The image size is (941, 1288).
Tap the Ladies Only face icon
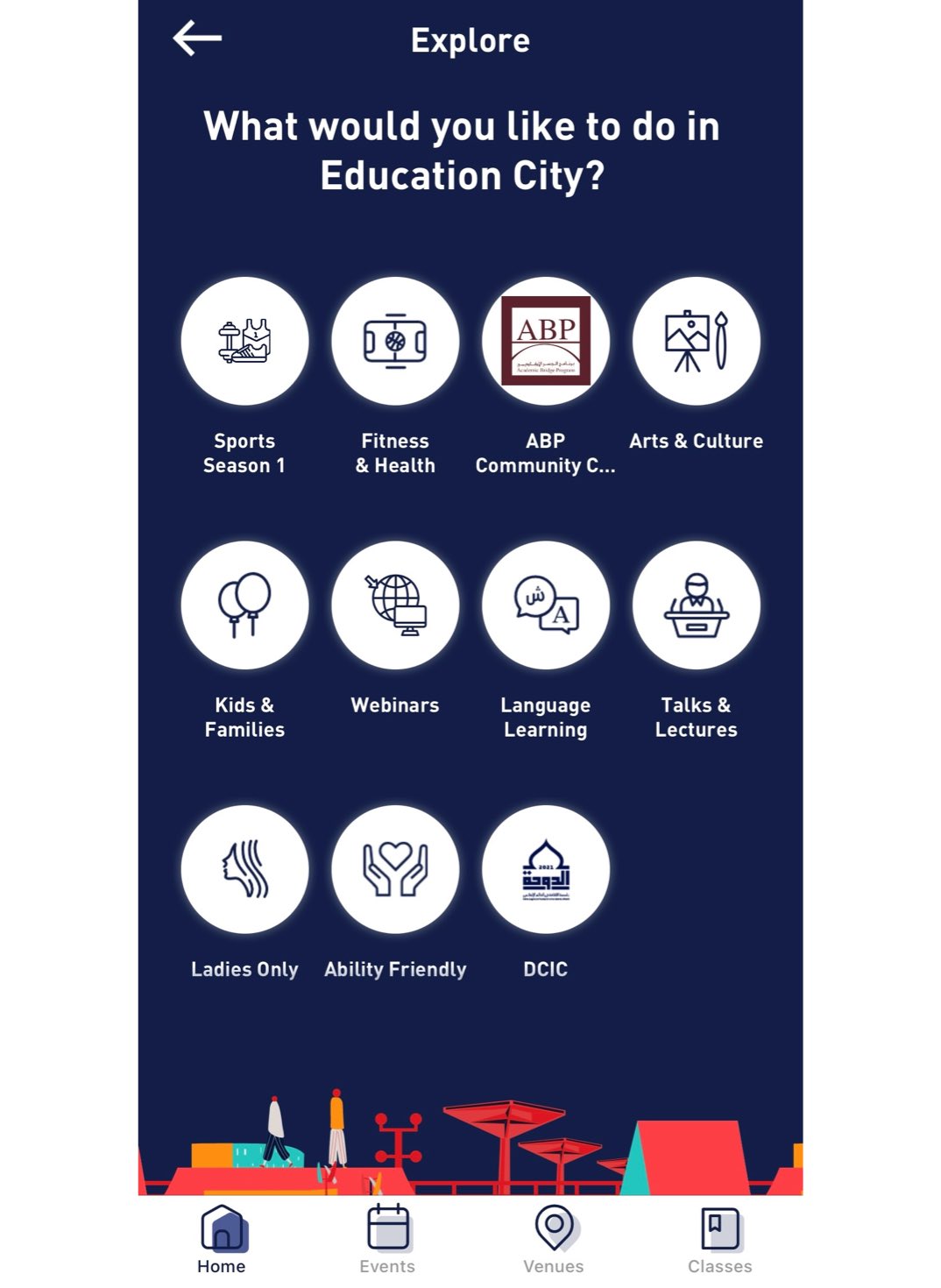[x=244, y=868]
